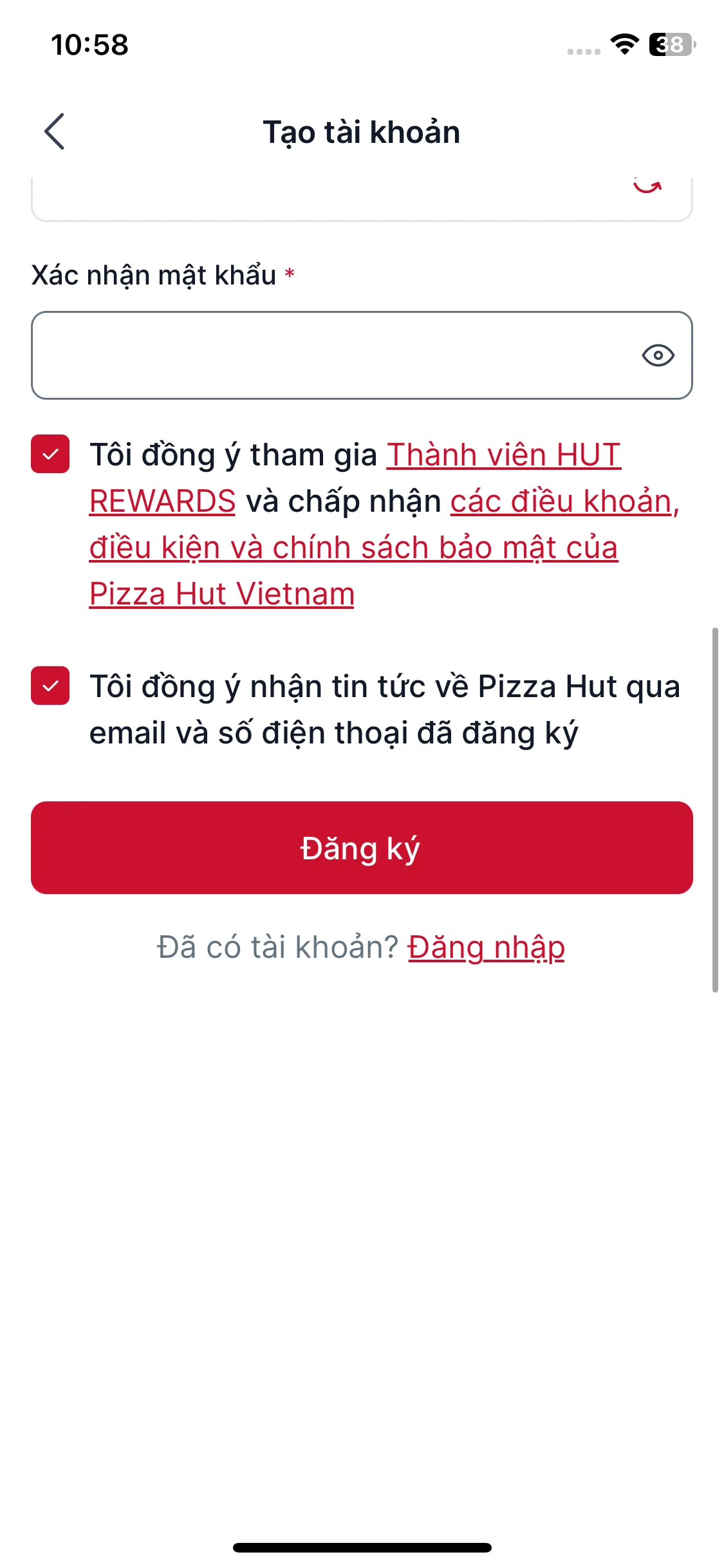
Task: Tap the red refresh icon in the upper field
Action: coord(647,187)
